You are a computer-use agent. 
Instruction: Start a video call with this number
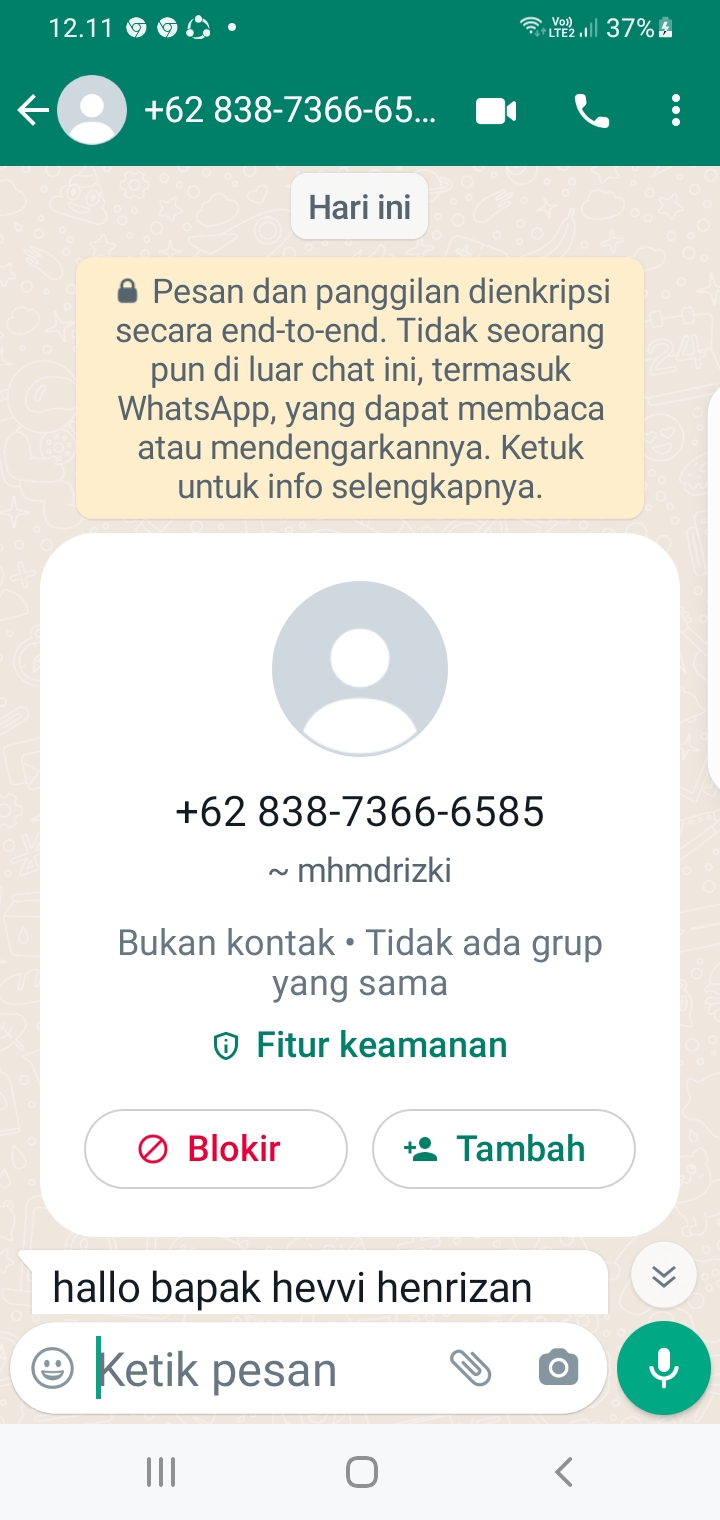[x=496, y=111]
